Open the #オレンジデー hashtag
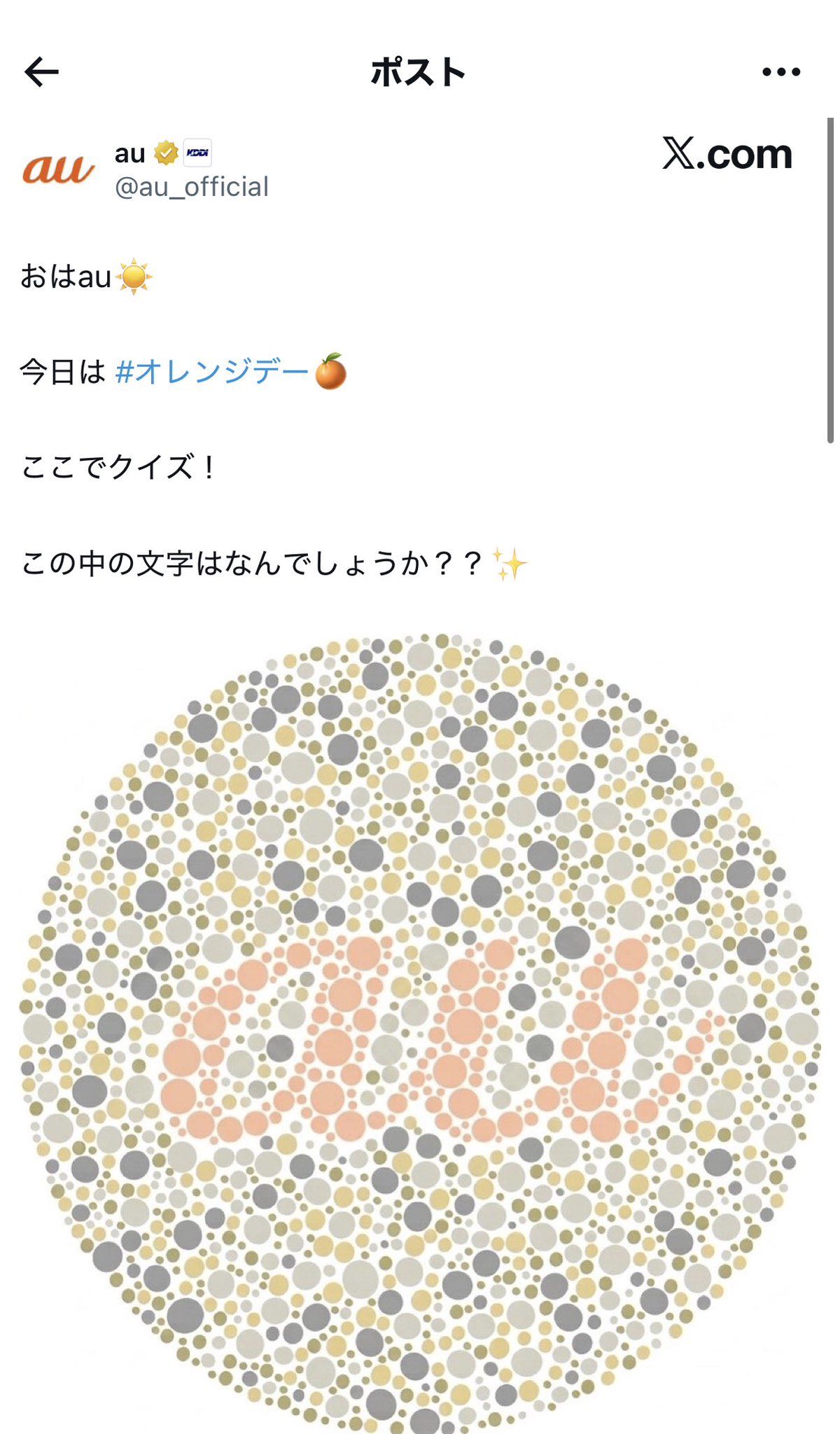This screenshot has height=1434, width=840. click(x=211, y=372)
